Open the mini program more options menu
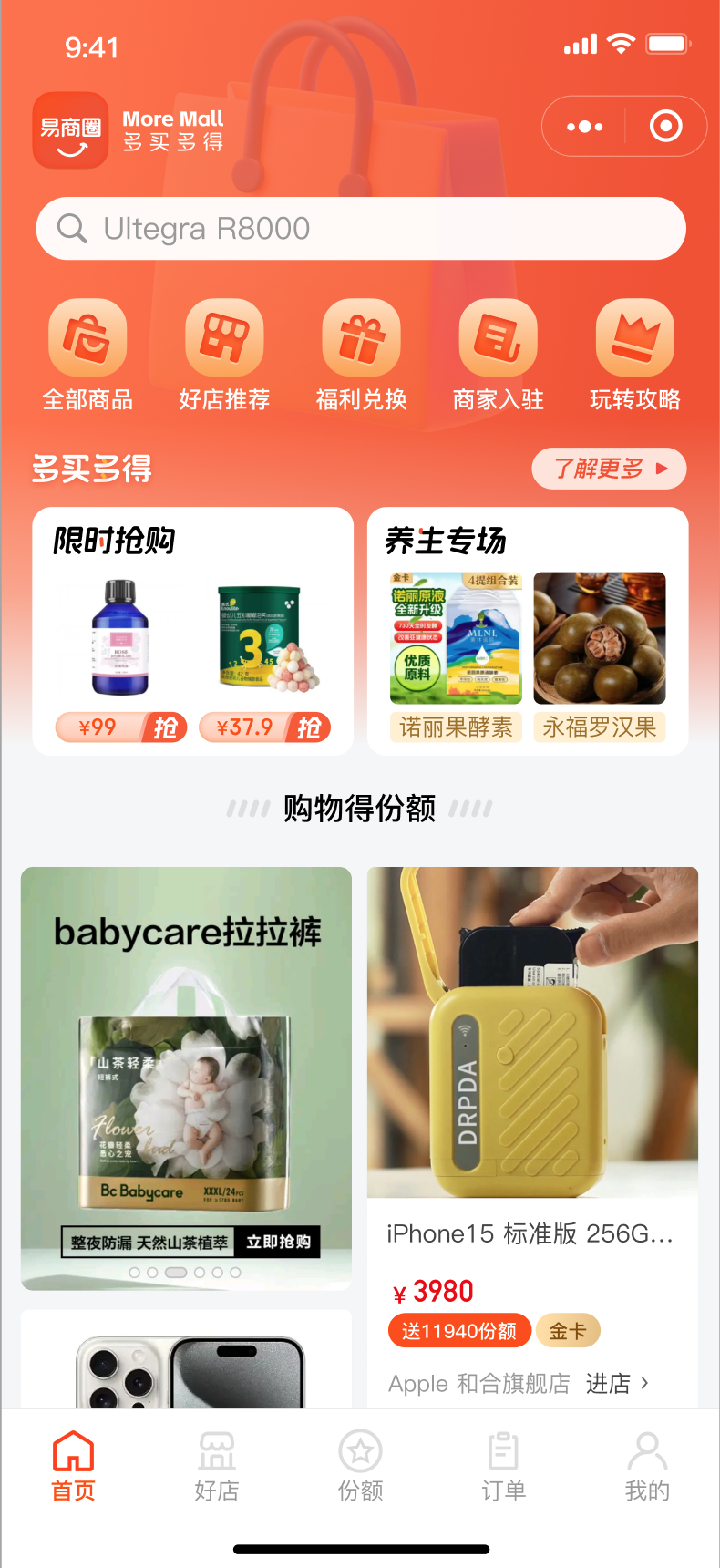This screenshot has height=1568, width=720. tap(584, 127)
